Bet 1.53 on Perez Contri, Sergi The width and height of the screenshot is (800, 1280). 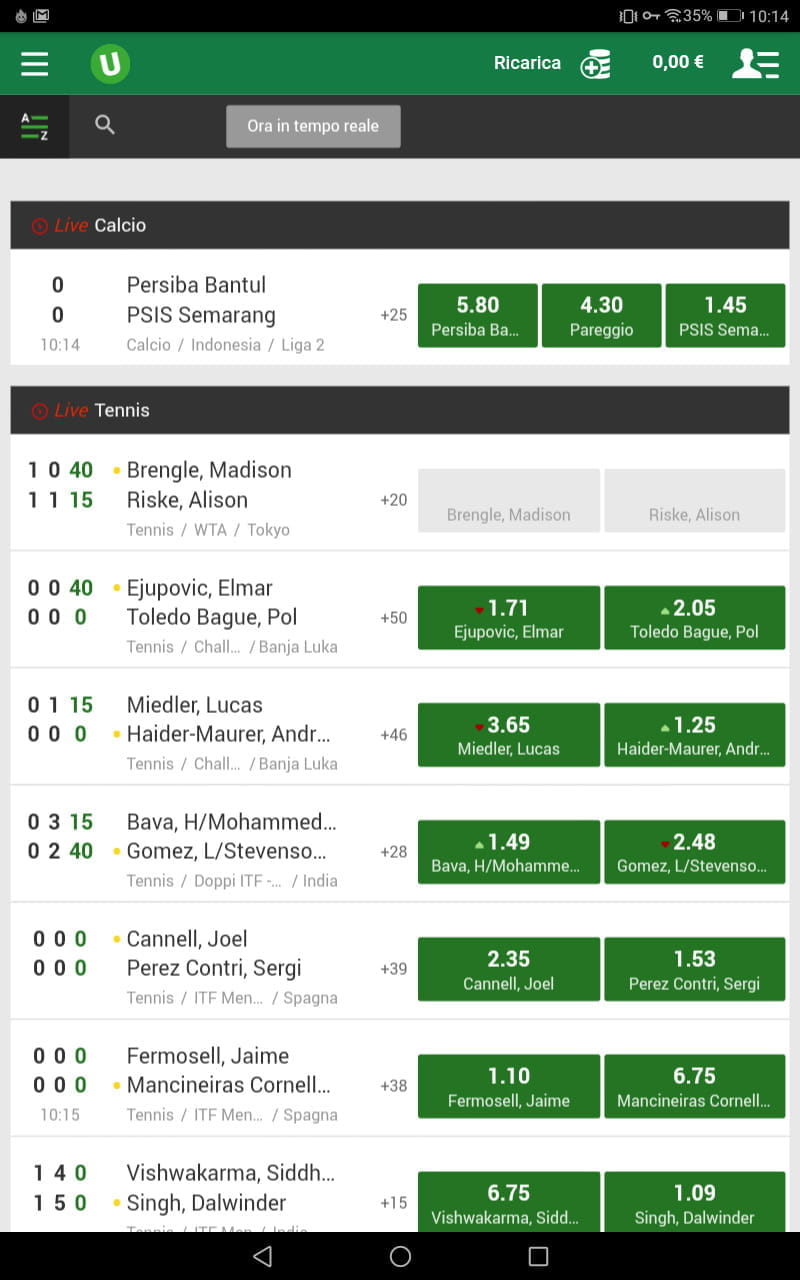click(x=694, y=968)
